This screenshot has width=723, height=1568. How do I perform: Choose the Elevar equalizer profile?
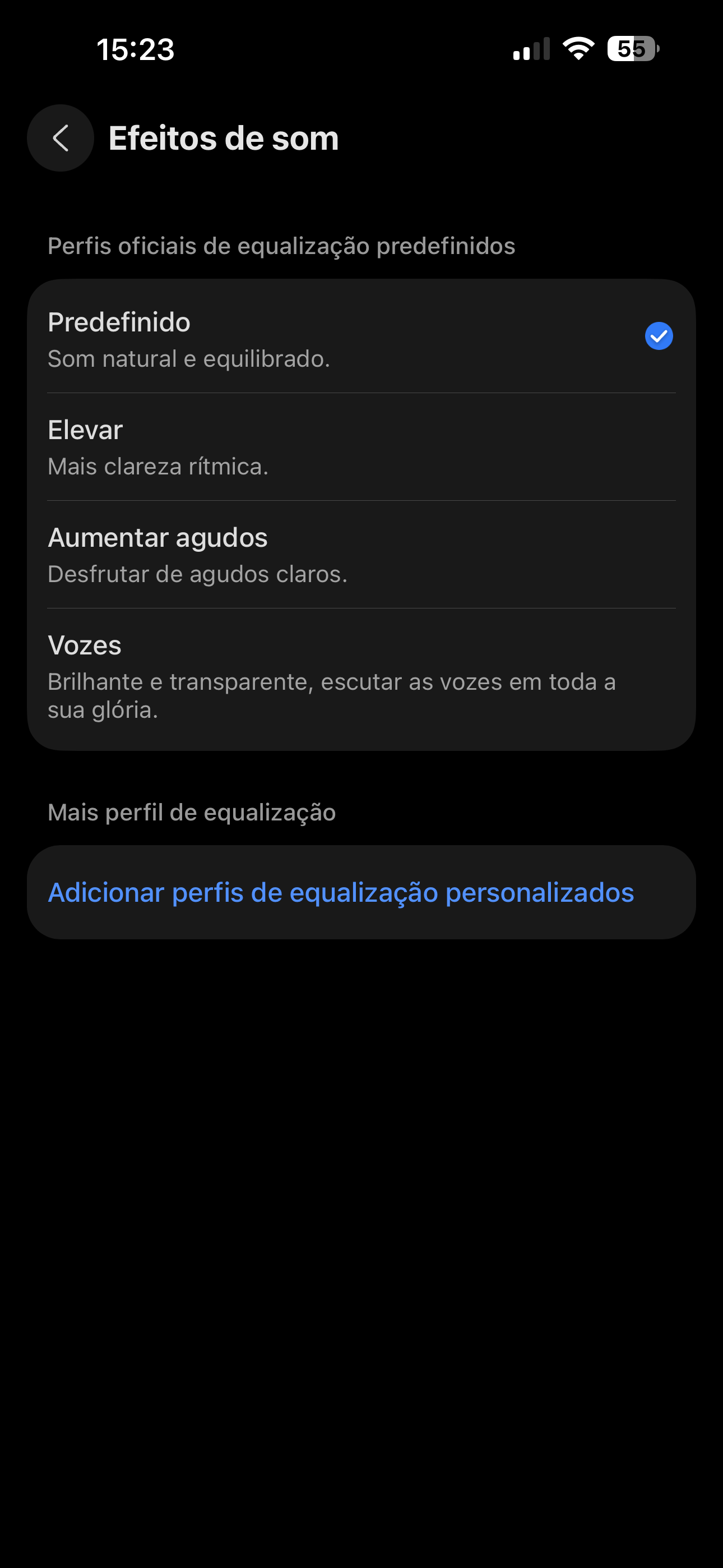tap(361, 447)
